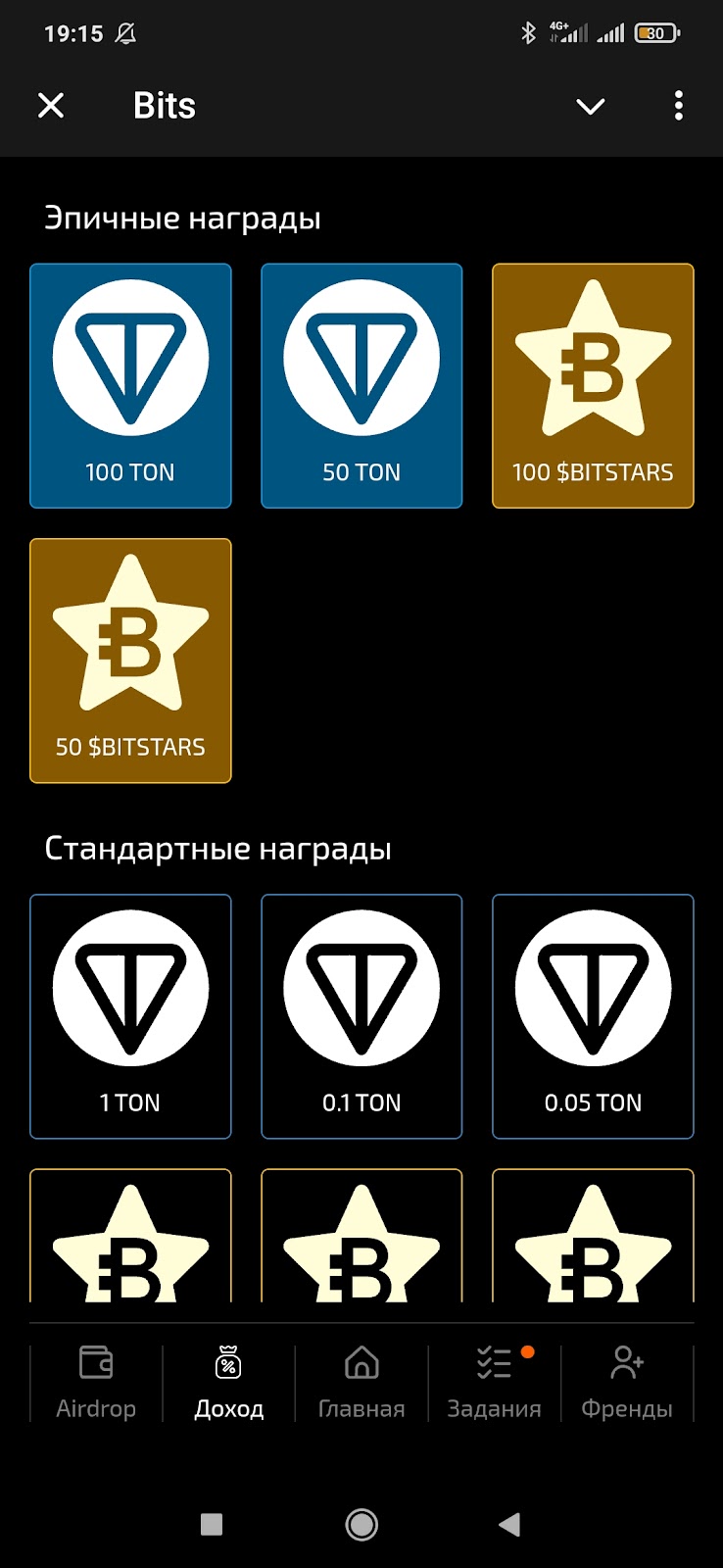
Task: Collapse the app with the chevron
Action: click(590, 106)
